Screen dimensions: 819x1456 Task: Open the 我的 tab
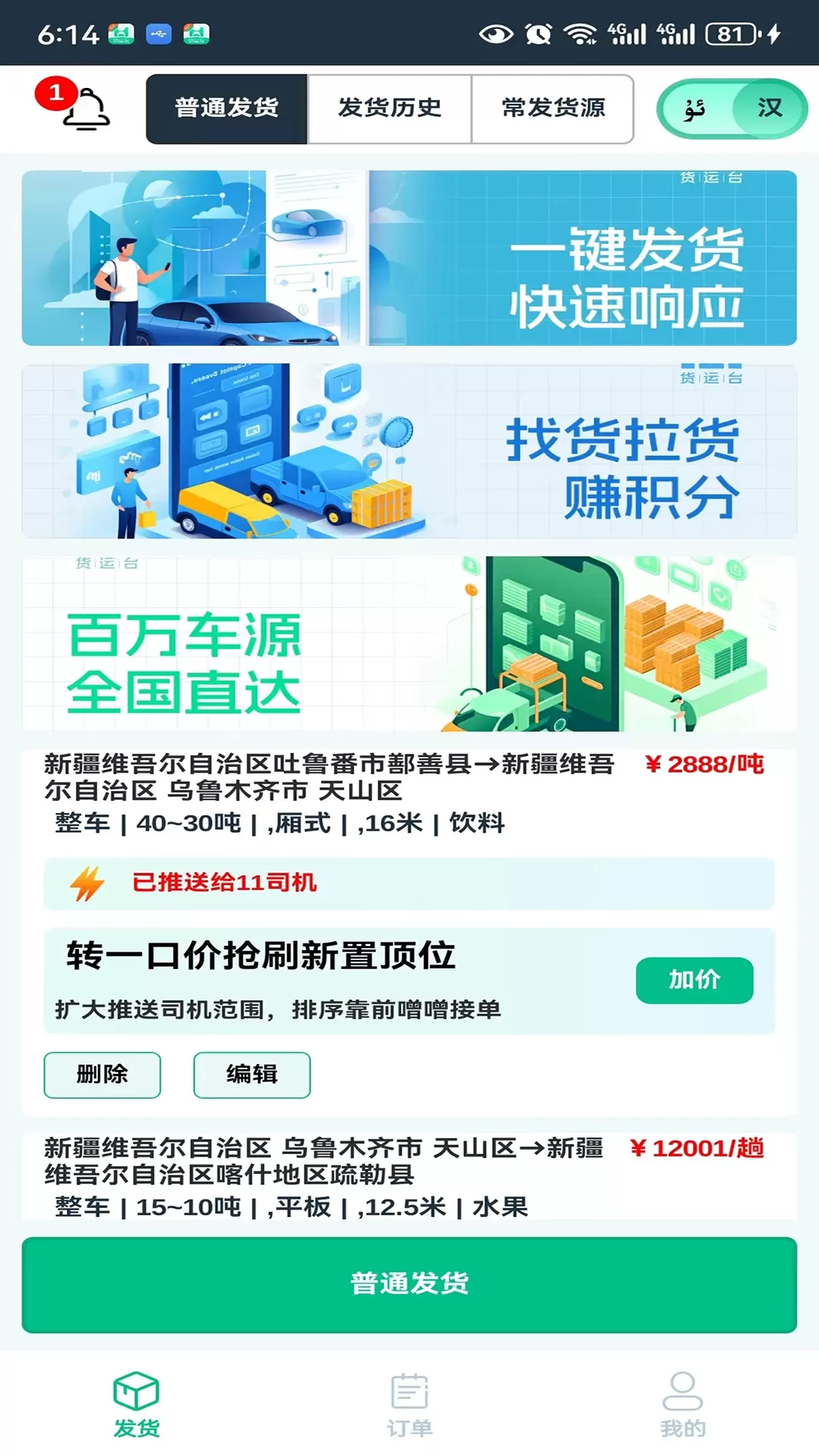click(x=682, y=1405)
